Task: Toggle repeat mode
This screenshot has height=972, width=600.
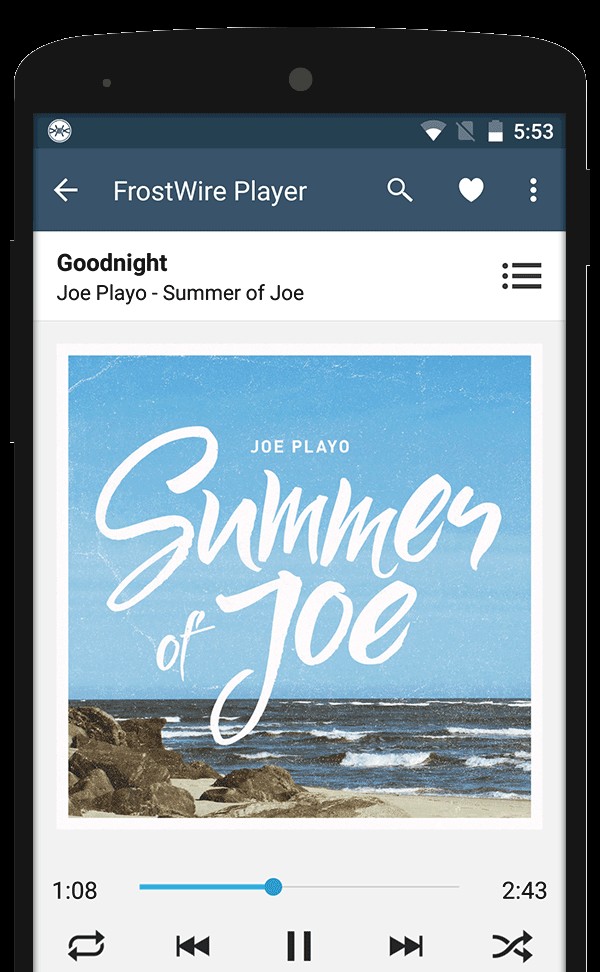Action: point(86,945)
